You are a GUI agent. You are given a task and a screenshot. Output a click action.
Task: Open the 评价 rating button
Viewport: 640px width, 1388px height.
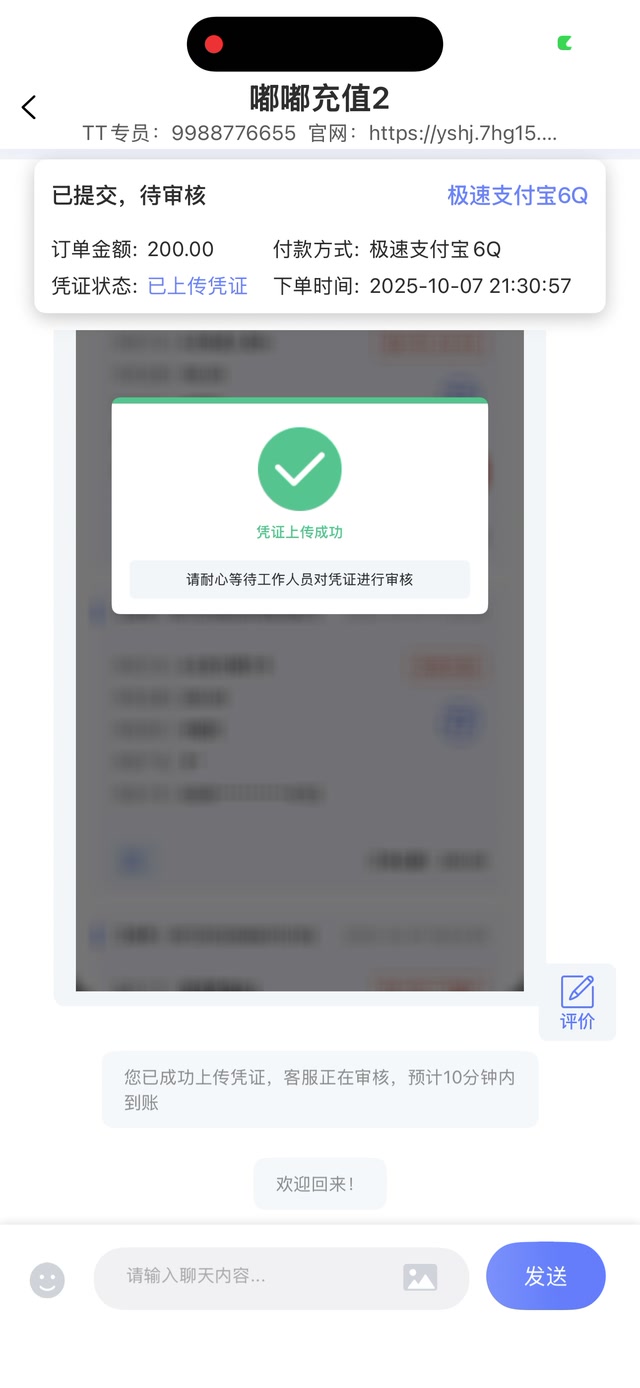click(577, 1002)
